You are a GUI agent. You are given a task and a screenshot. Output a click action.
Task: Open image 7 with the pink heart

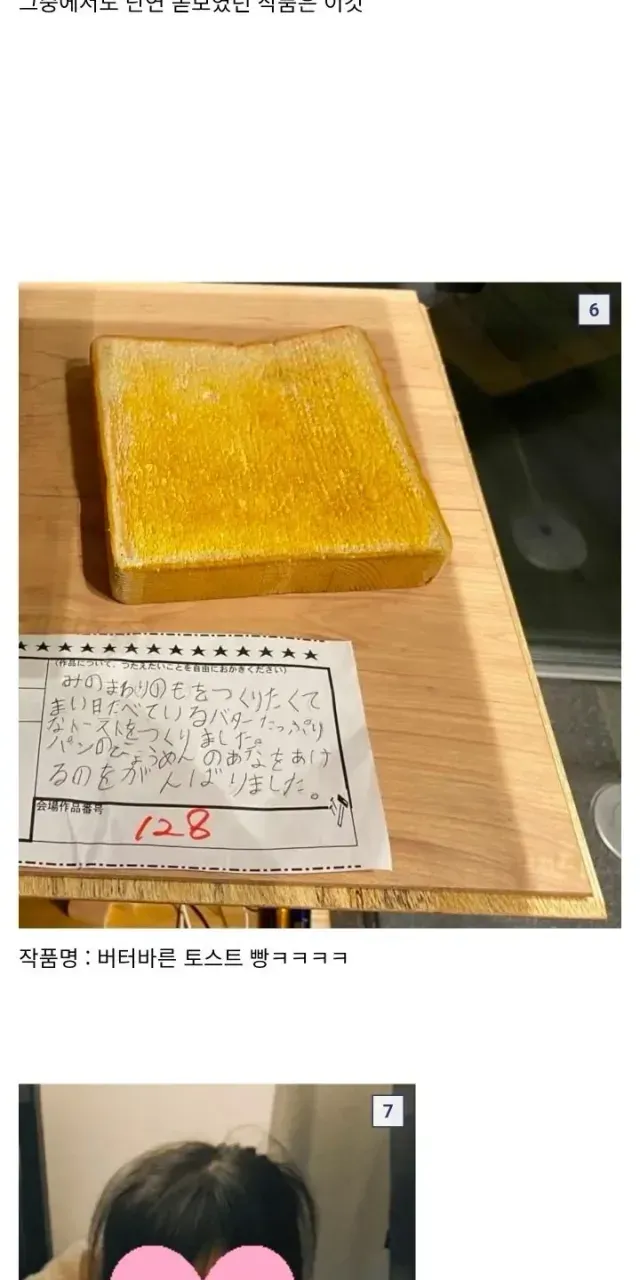point(217,1182)
